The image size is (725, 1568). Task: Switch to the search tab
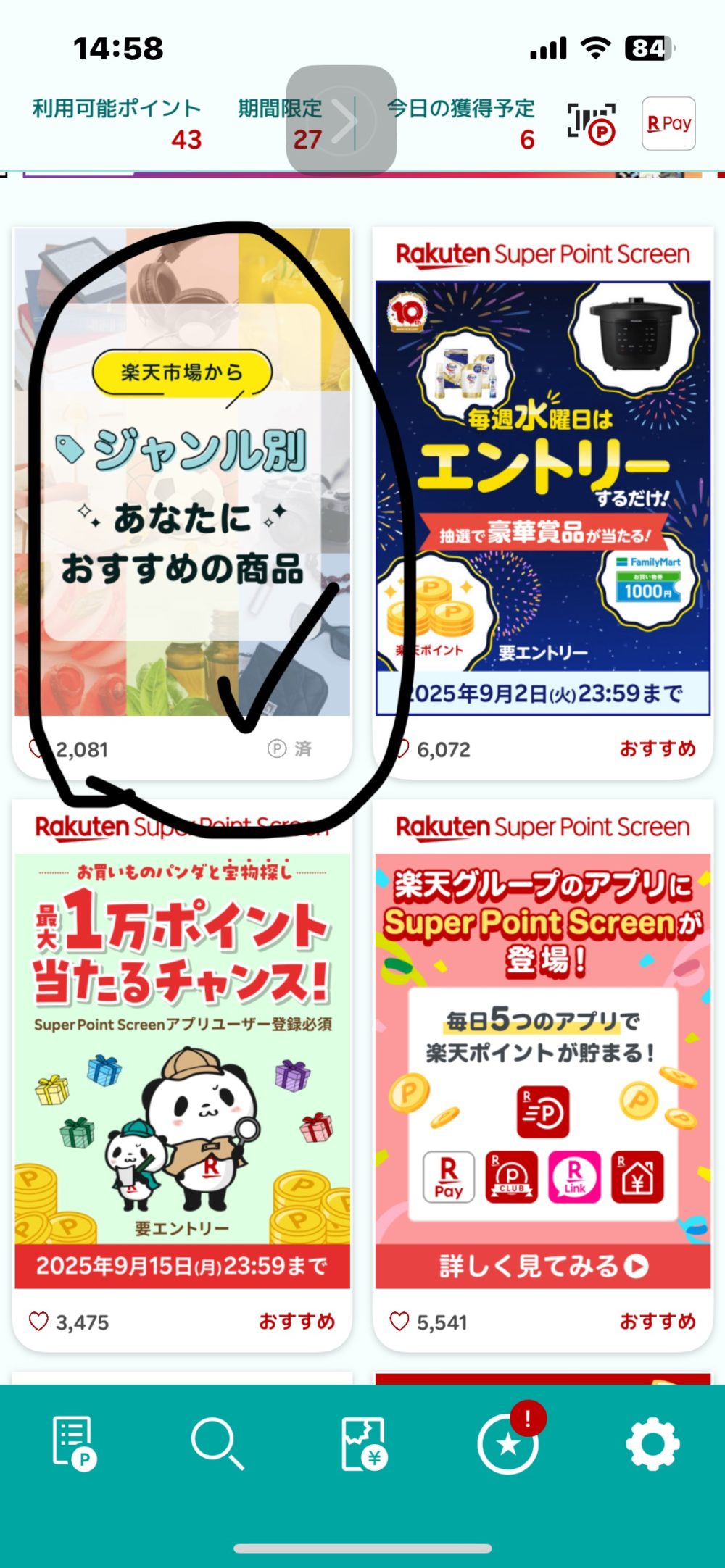[x=217, y=1443]
